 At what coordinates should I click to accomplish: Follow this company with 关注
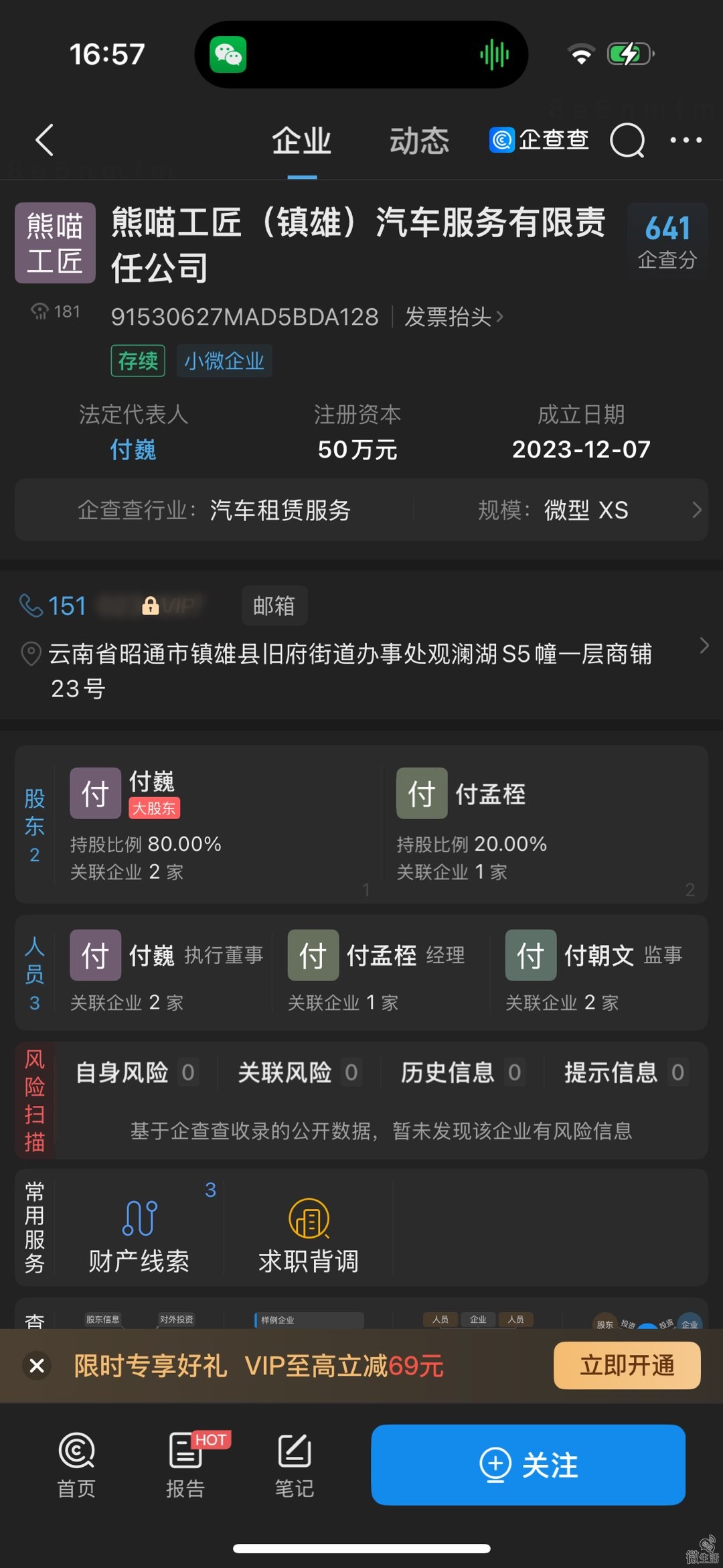(528, 1465)
